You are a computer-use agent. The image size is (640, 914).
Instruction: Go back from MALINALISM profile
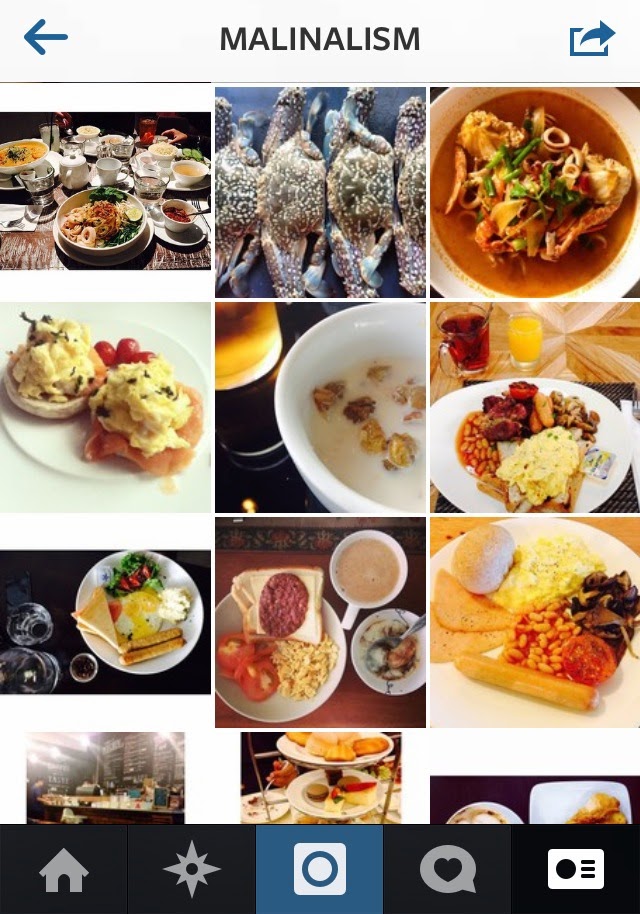point(46,40)
